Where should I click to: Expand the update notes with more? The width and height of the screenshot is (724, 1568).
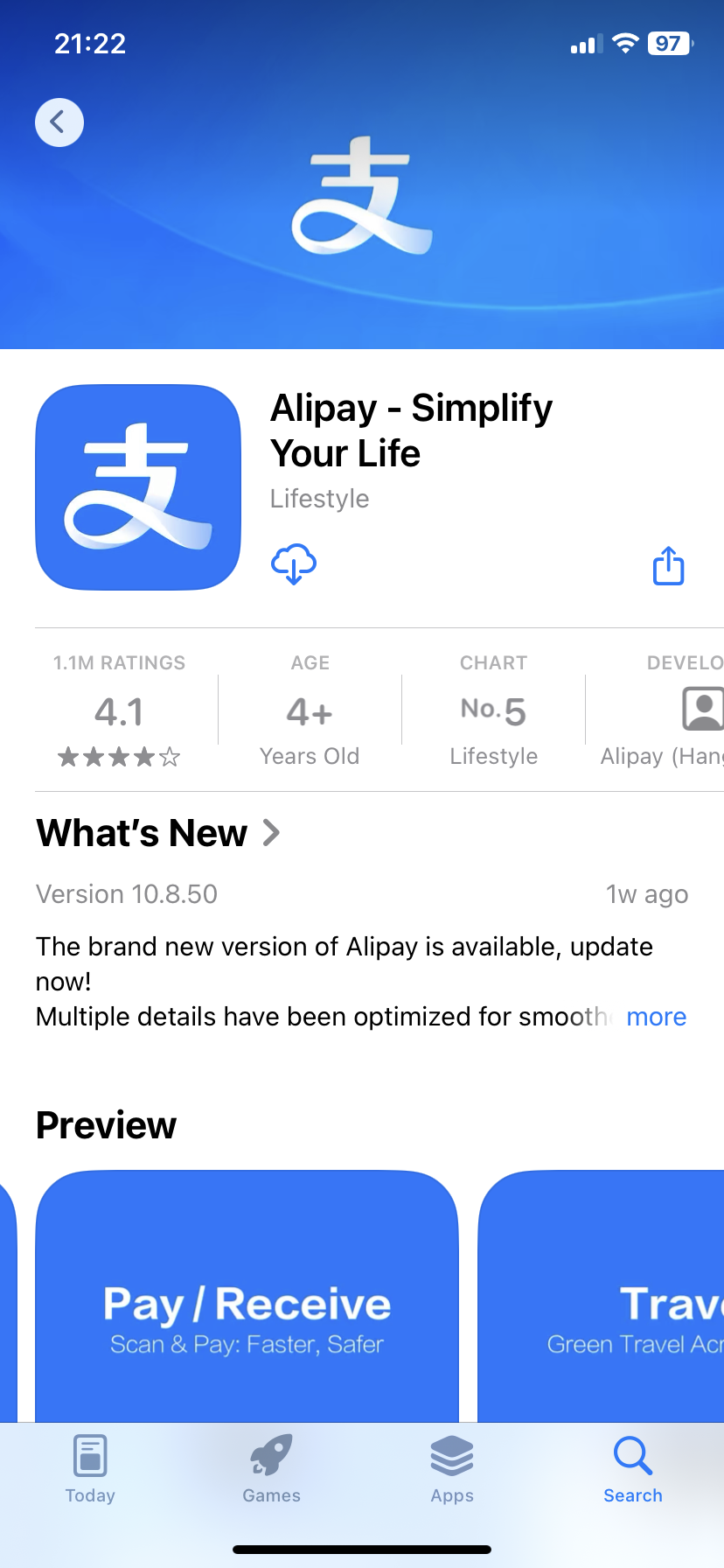[x=656, y=1017]
